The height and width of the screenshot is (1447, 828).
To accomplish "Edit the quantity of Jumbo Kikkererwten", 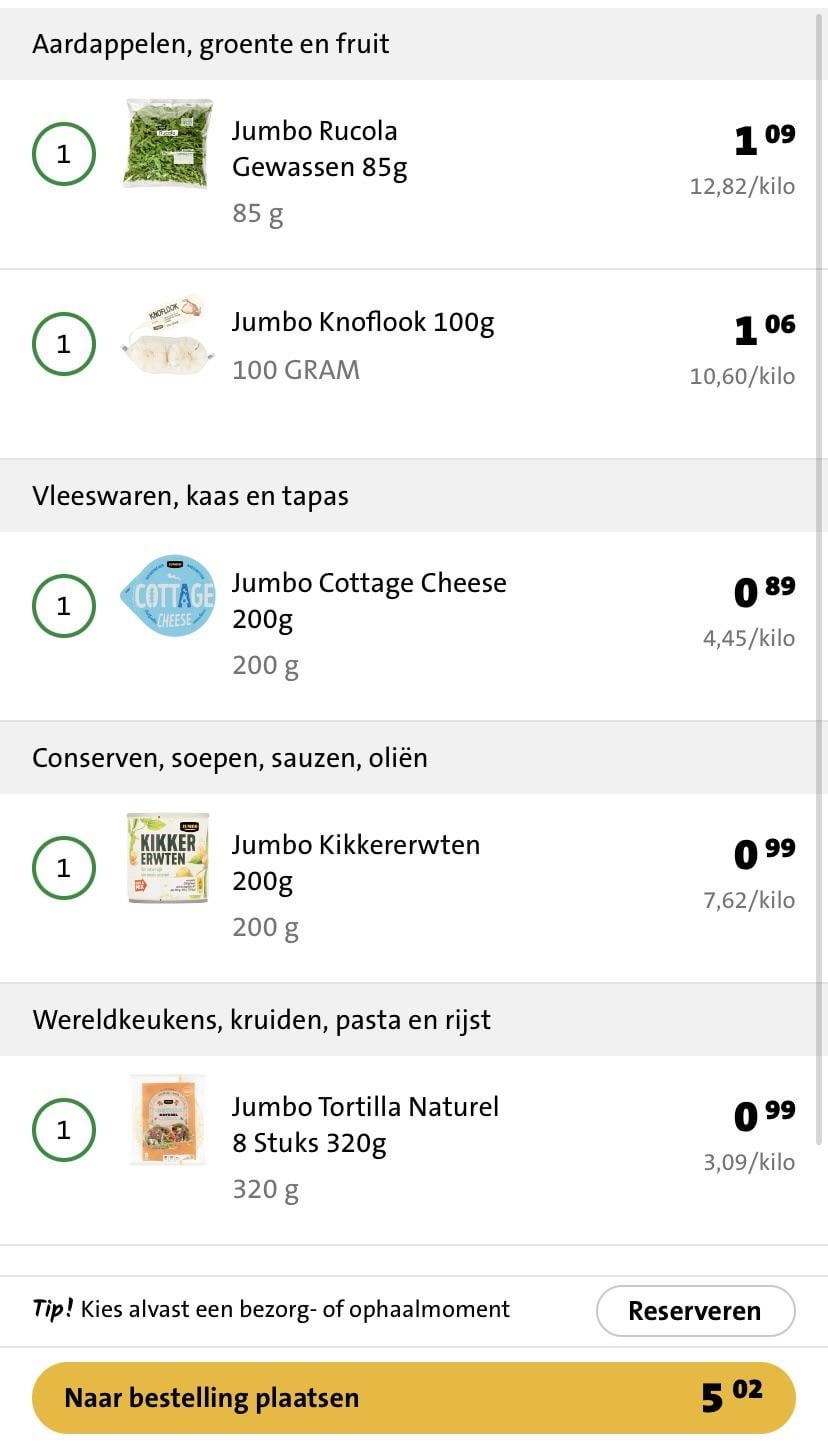I will click(x=64, y=868).
